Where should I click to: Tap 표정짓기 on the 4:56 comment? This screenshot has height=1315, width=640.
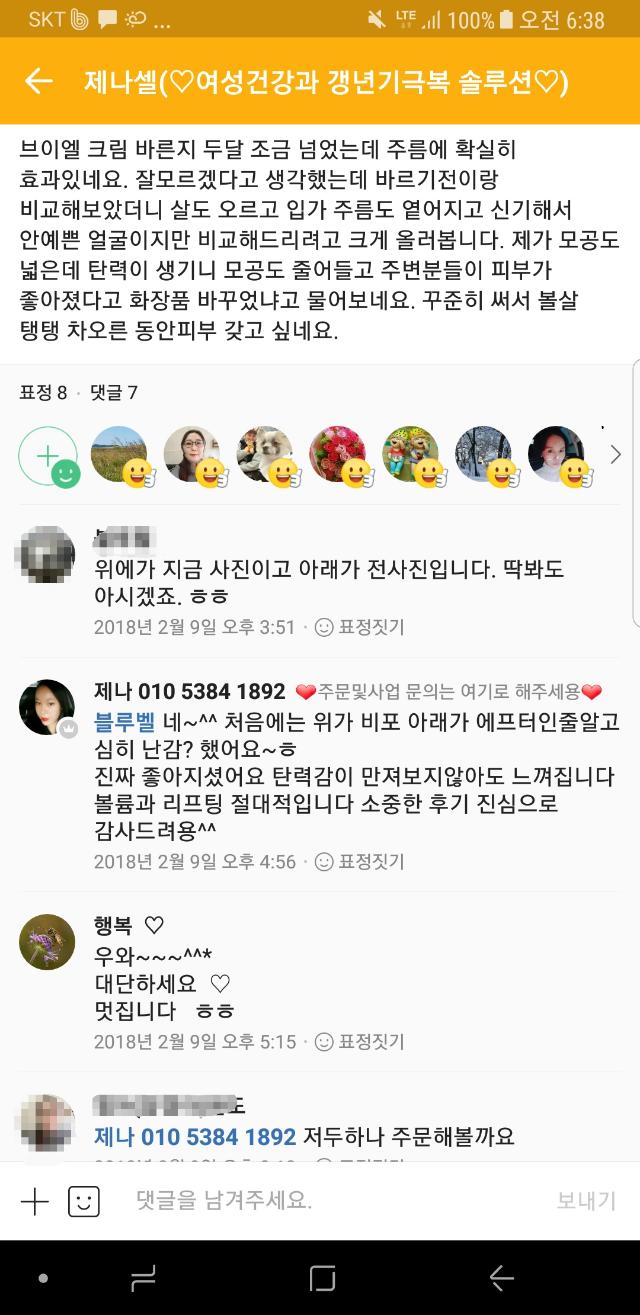(x=359, y=861)
